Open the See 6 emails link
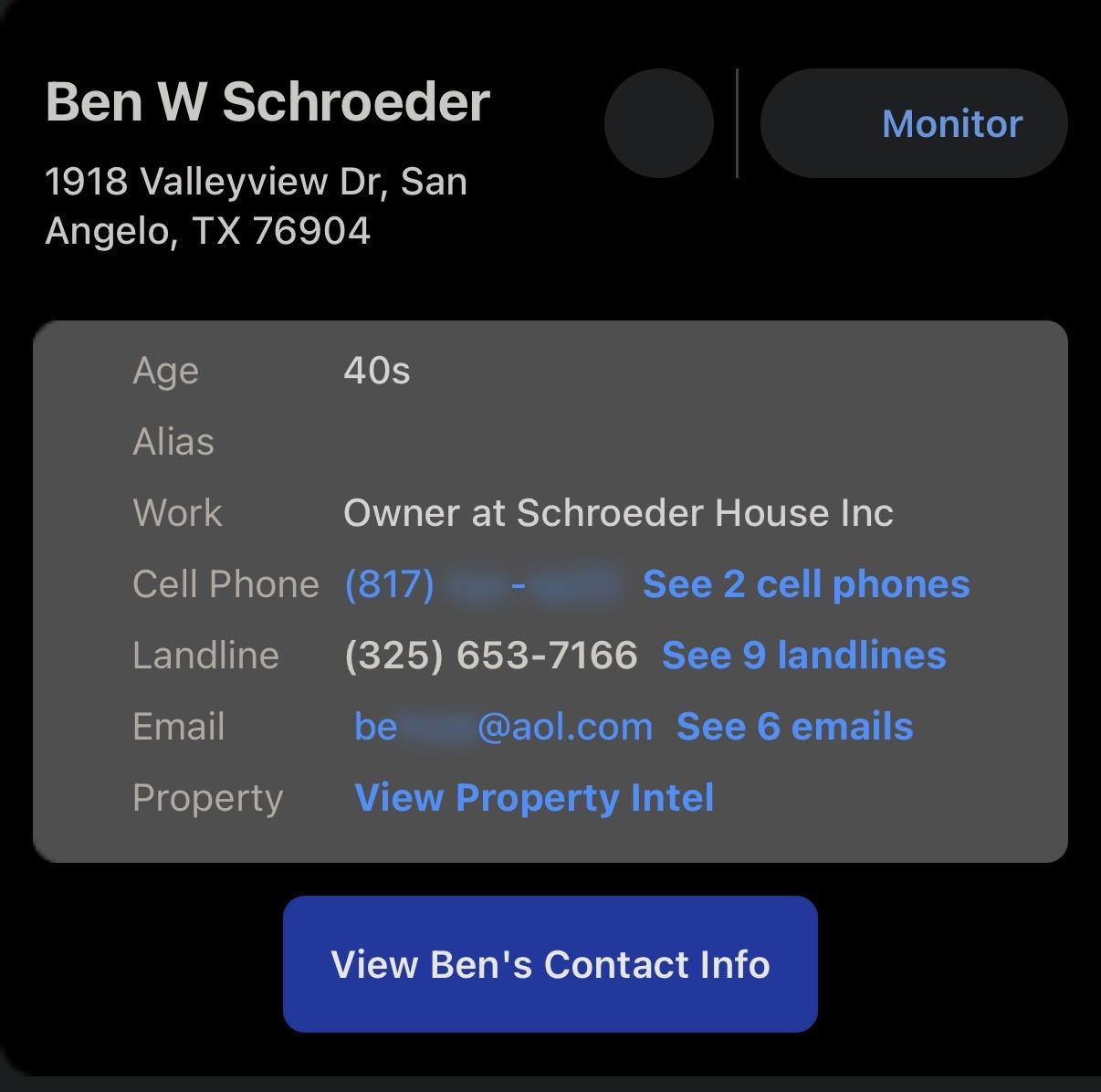The height and width of the screenshot is (1092, 1101). coord(794,727)
